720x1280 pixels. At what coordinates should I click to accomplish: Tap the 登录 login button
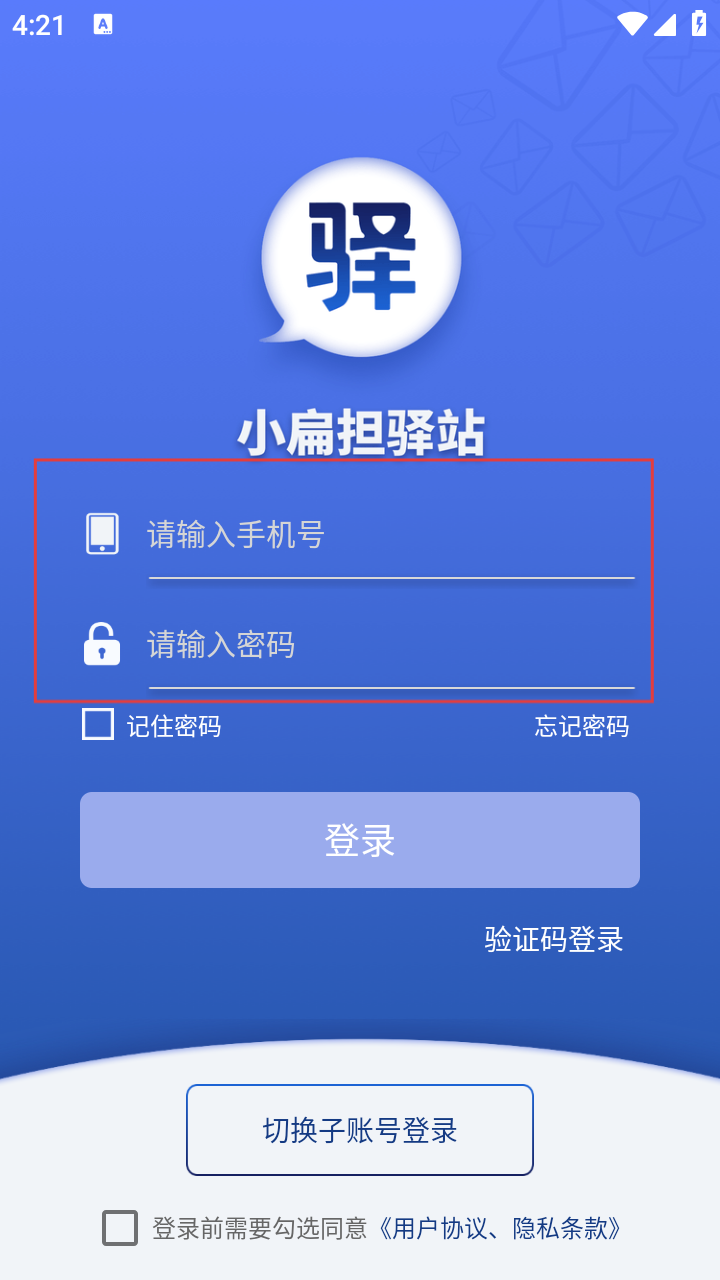(360, 840)
